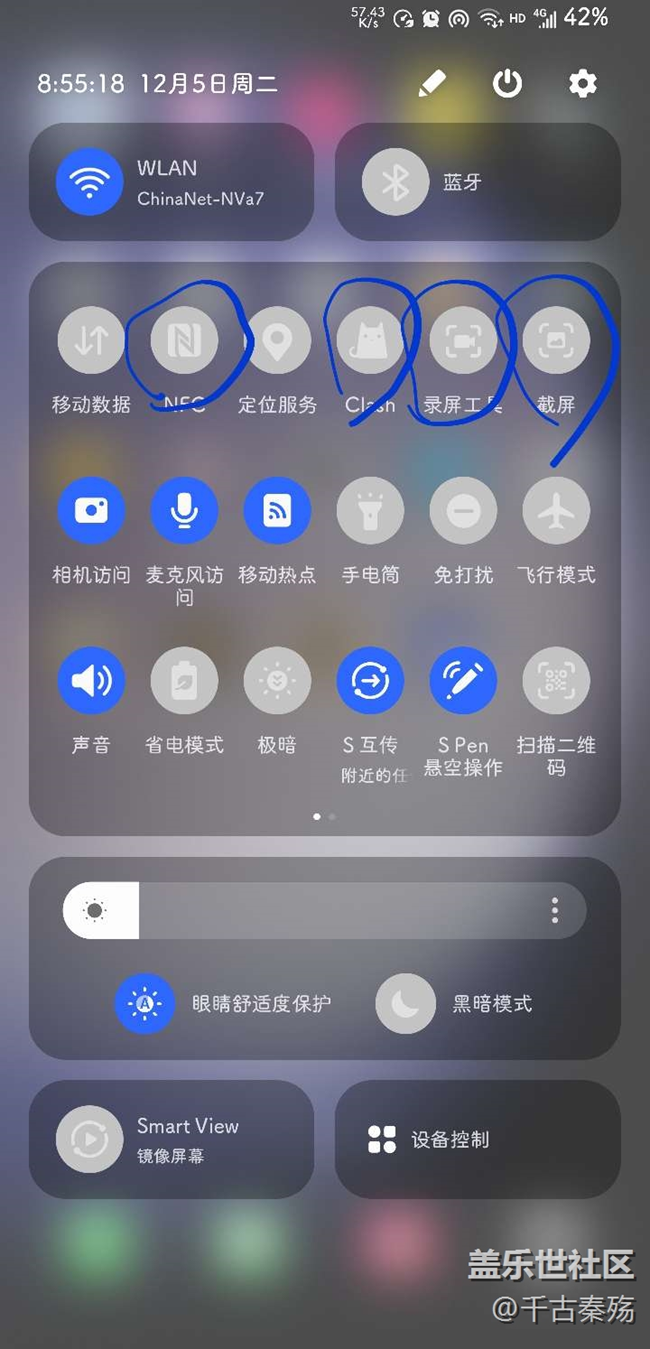Viewport: 650px width, 1349px height.
Task: Open Smart View screen mirroring
Action: [90, 1139]
